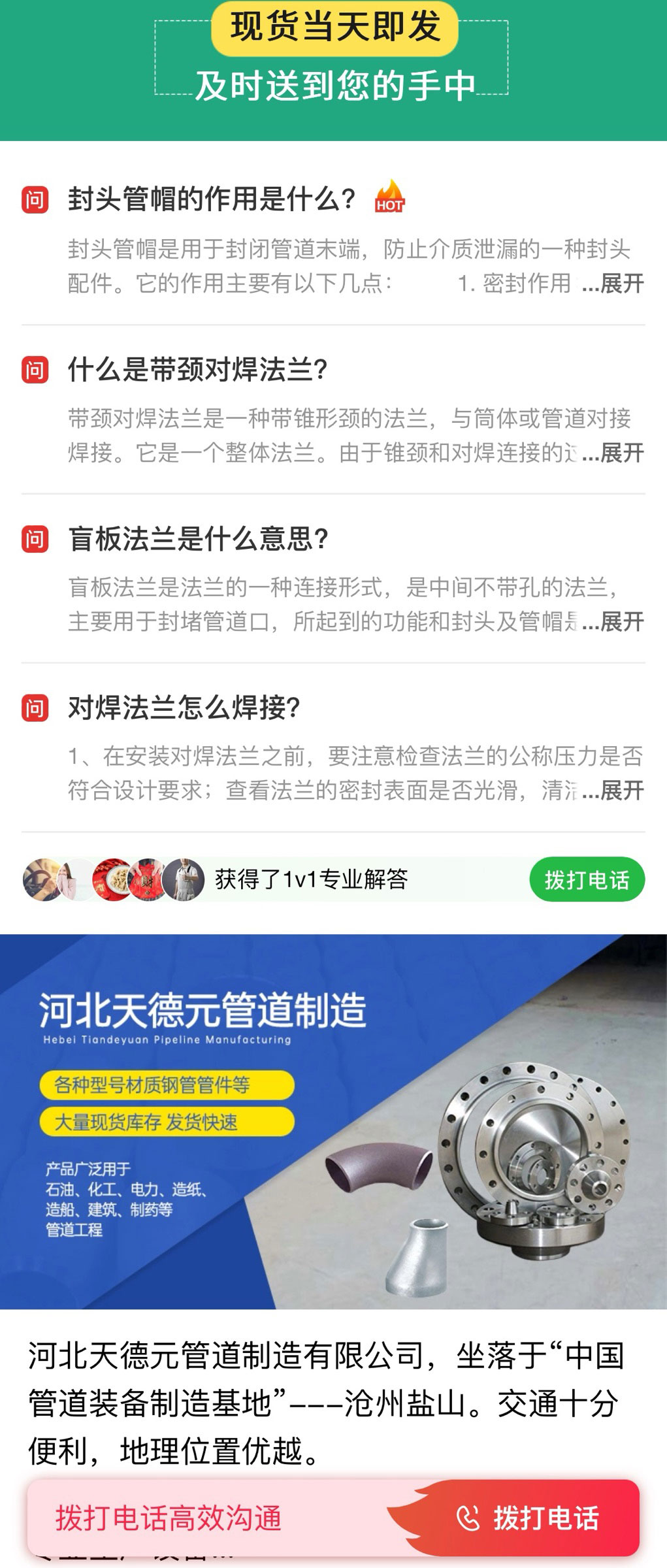Open question 盲板法兰是什么意思
Screen dimensions: 667x1568
point(198,539)
